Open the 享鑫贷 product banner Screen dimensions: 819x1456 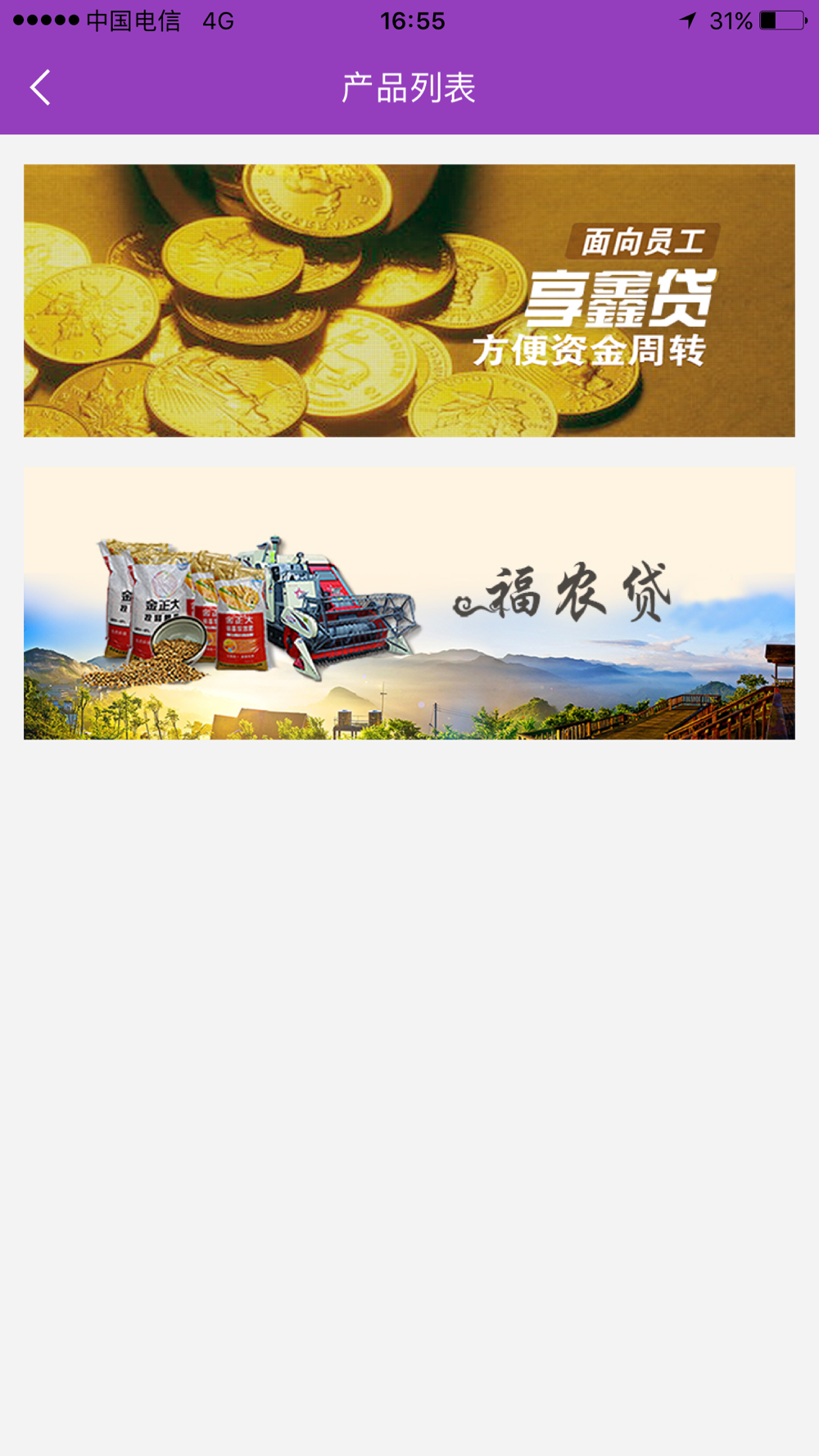pos(409,301)
